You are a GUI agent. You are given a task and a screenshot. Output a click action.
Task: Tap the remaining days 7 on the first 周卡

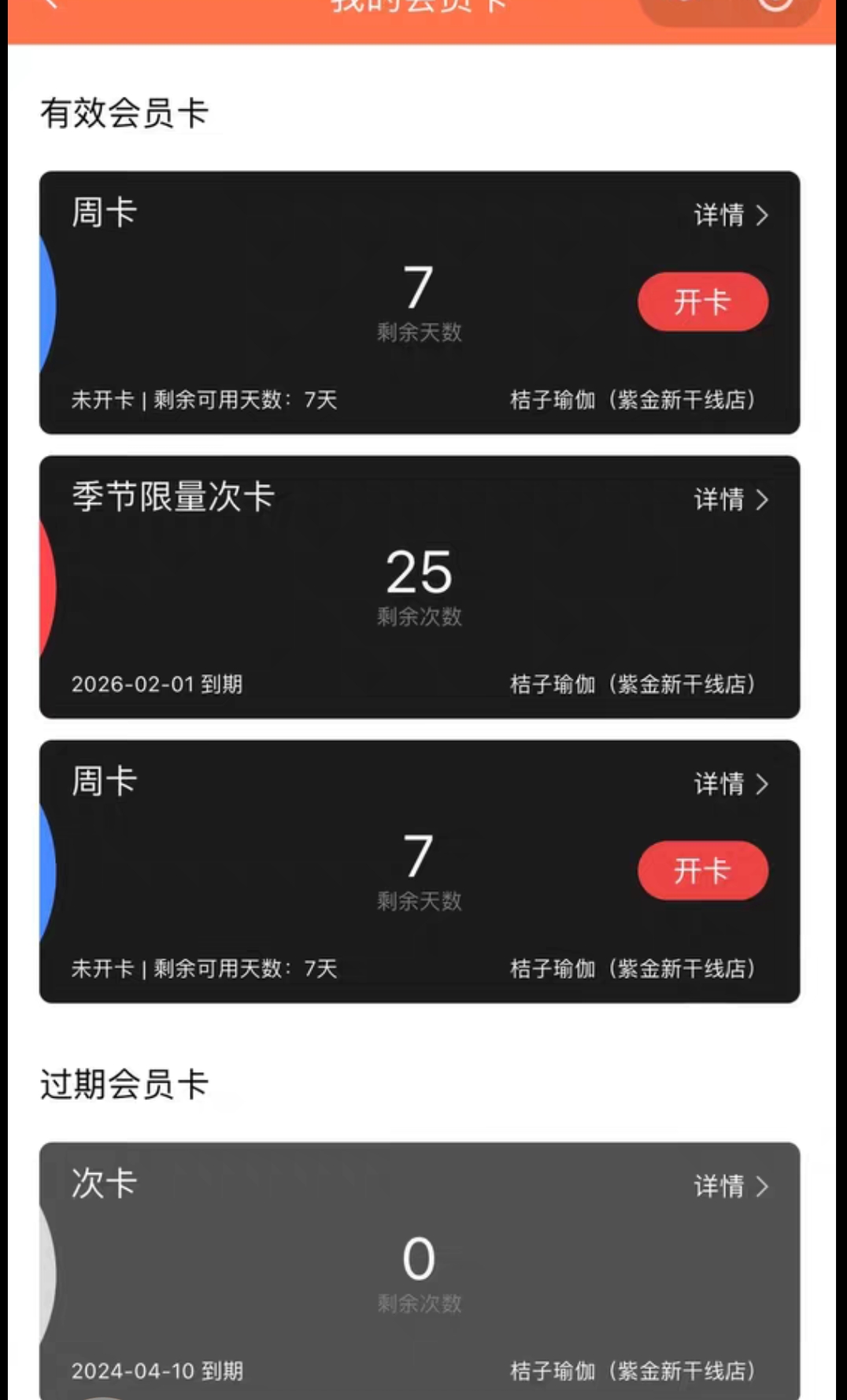418,286
